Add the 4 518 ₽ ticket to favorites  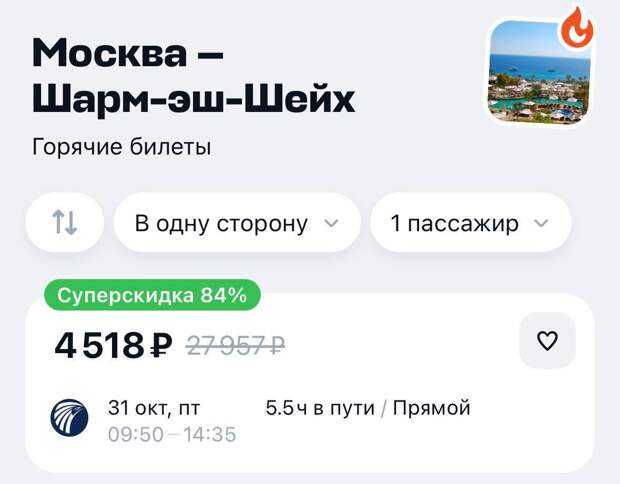point(547,341)
